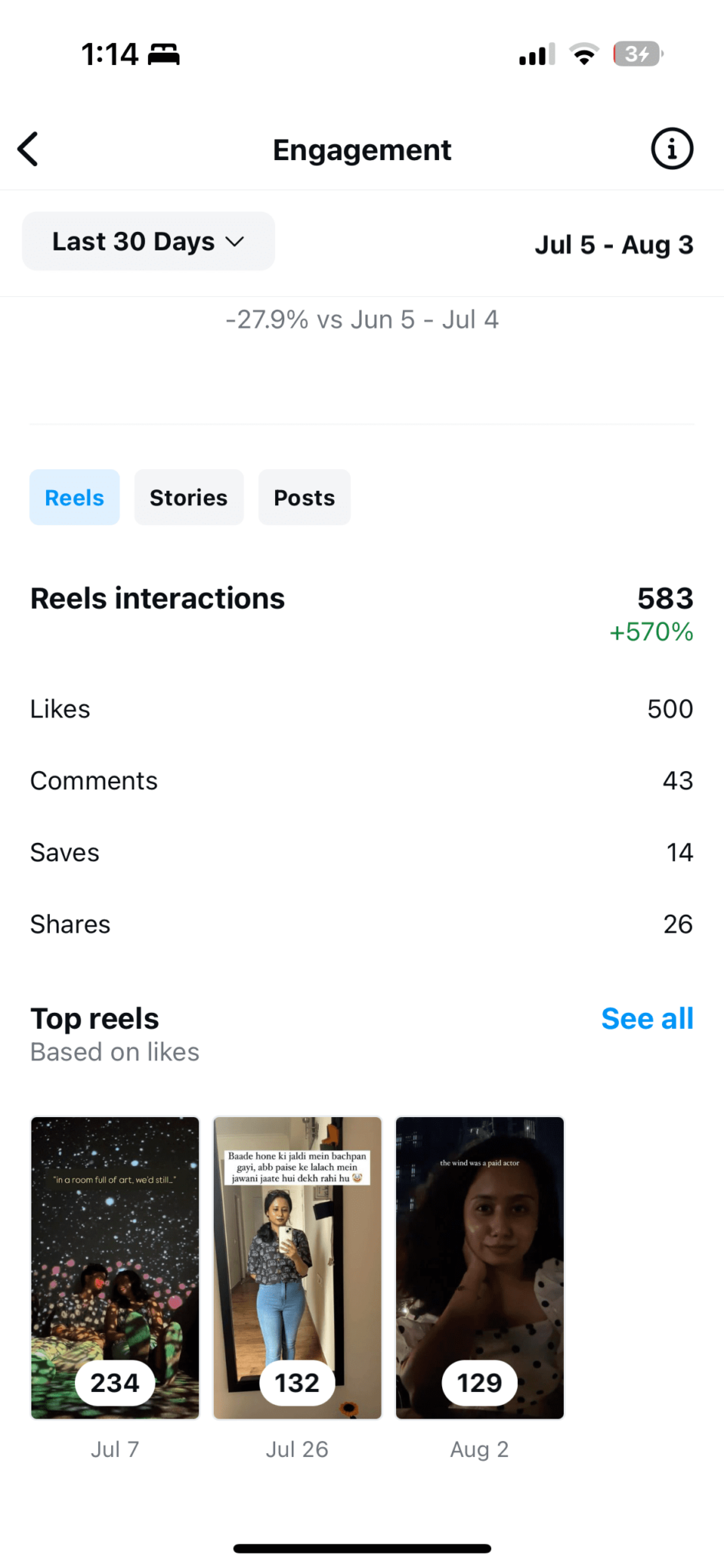Open the info icon for Engagement details
Viewport: 724px width, 1568px height.
click(x=671, y=149)
